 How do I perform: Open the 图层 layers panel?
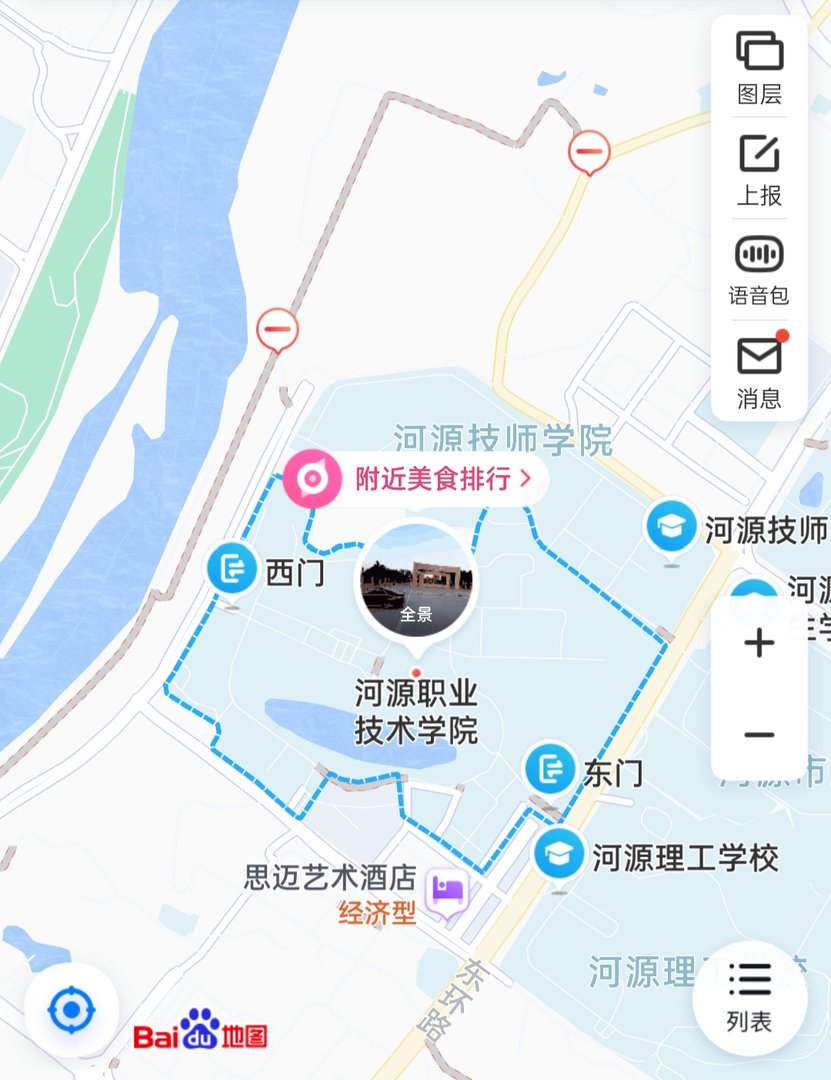(760, 60)
